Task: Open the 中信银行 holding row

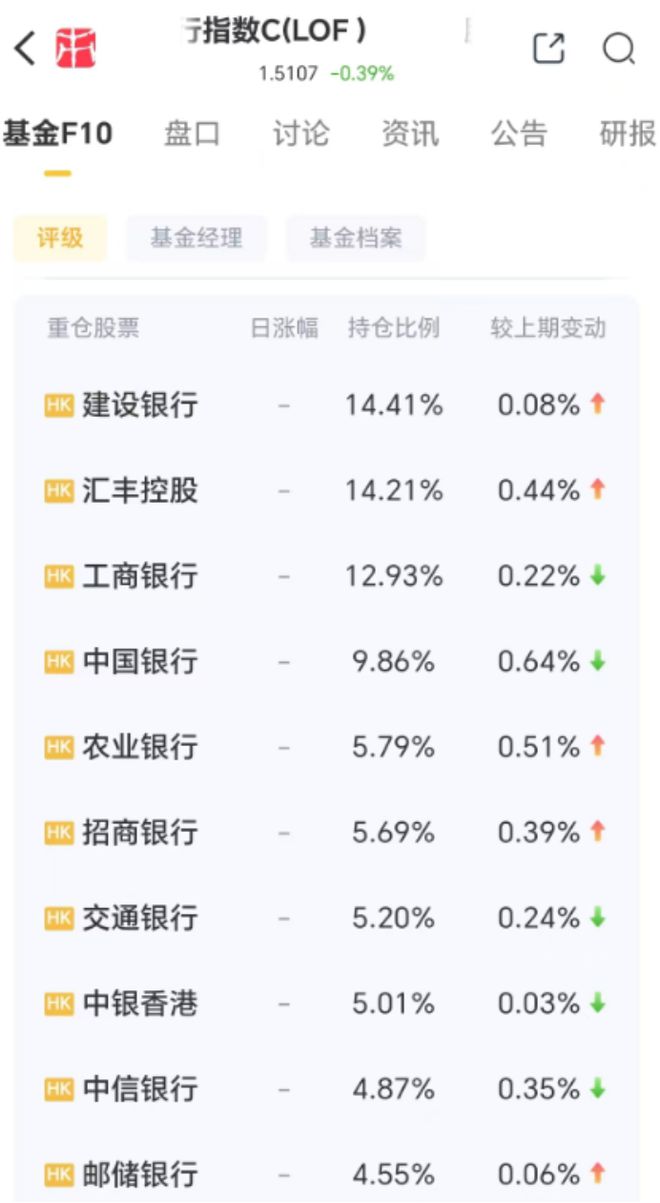Action: 326,1088
